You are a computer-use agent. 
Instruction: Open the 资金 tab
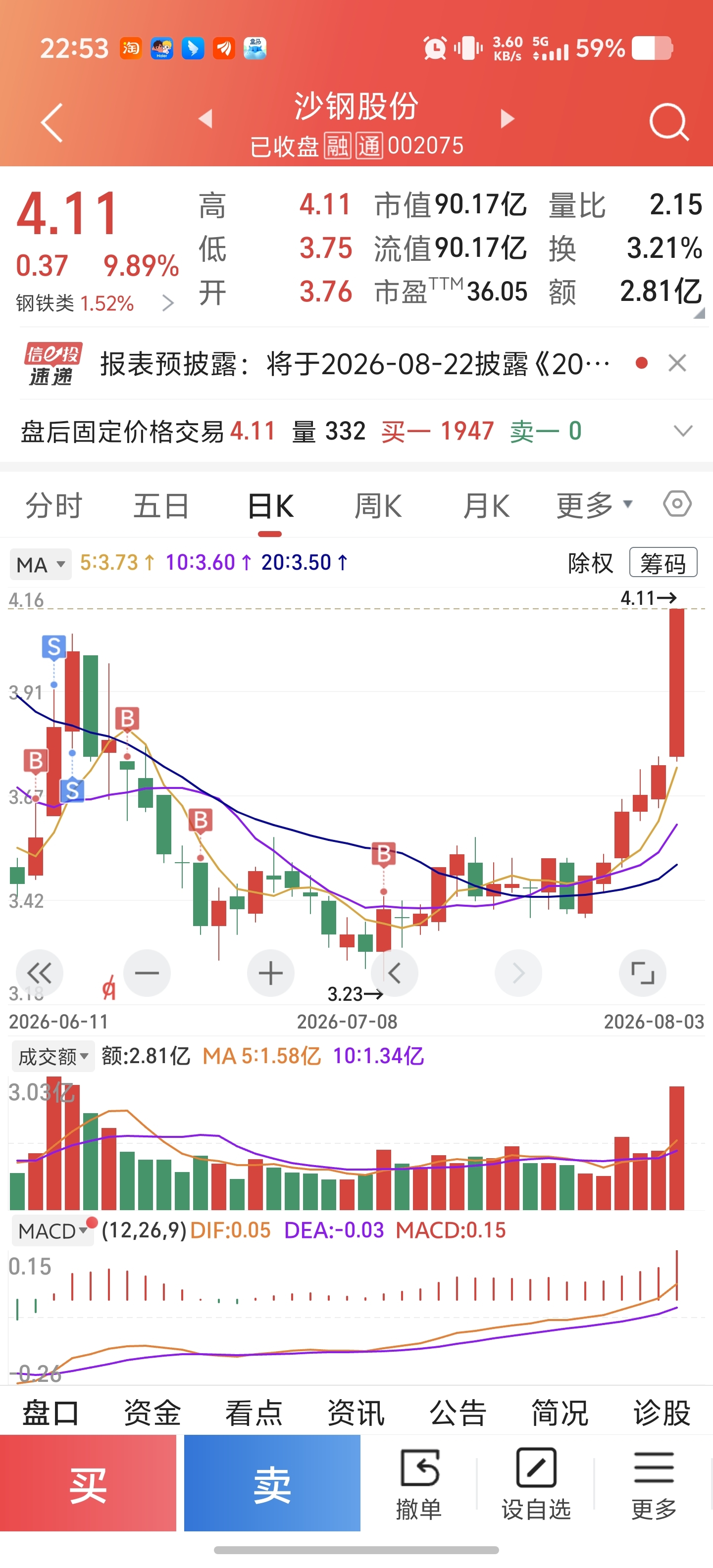click(x=152, y=1413)
